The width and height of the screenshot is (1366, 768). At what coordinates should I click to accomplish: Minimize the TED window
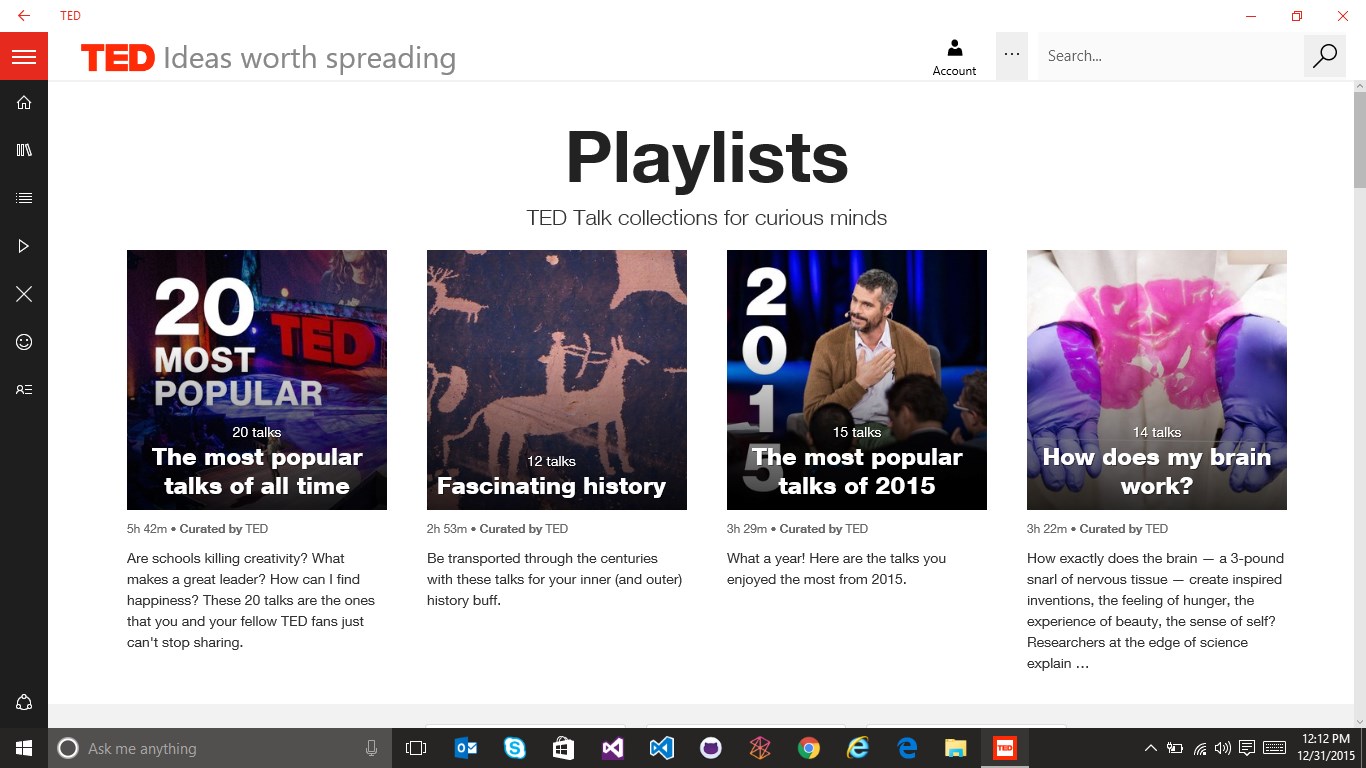[1251, 16]
